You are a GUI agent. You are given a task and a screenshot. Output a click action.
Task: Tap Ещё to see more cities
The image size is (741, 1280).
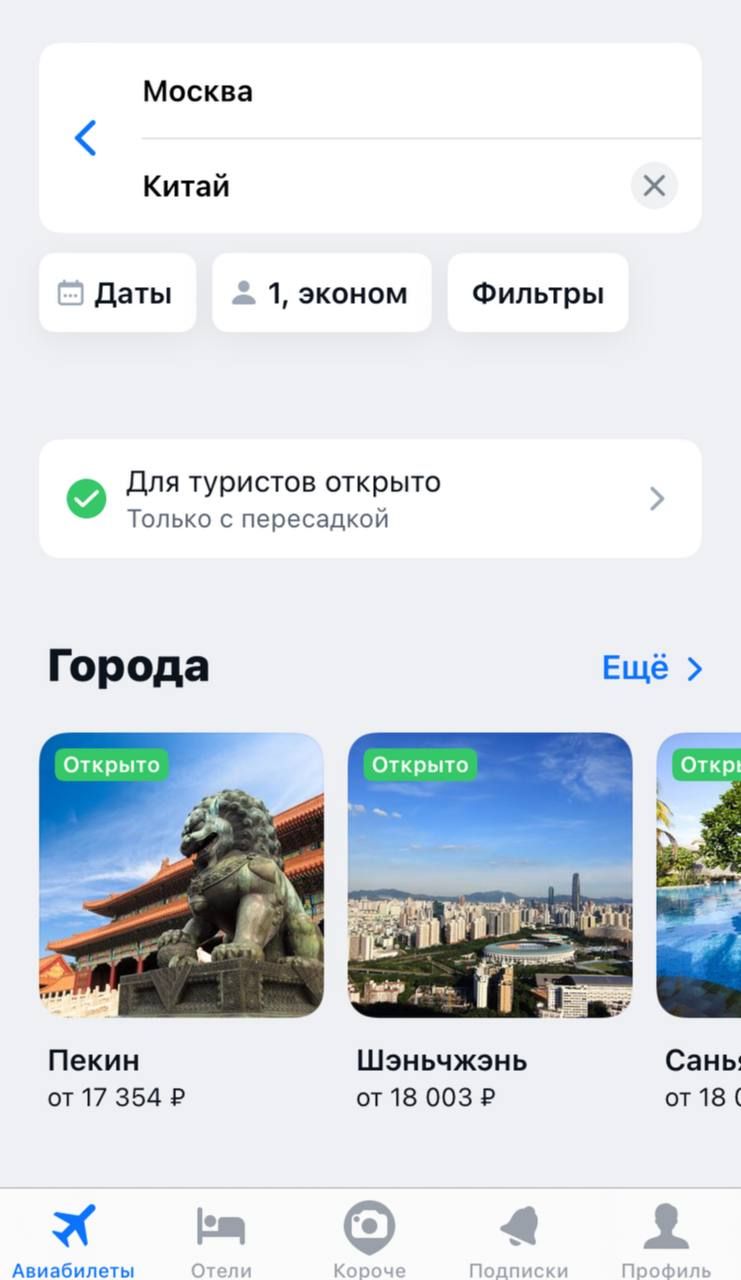[x=652, y=669]
